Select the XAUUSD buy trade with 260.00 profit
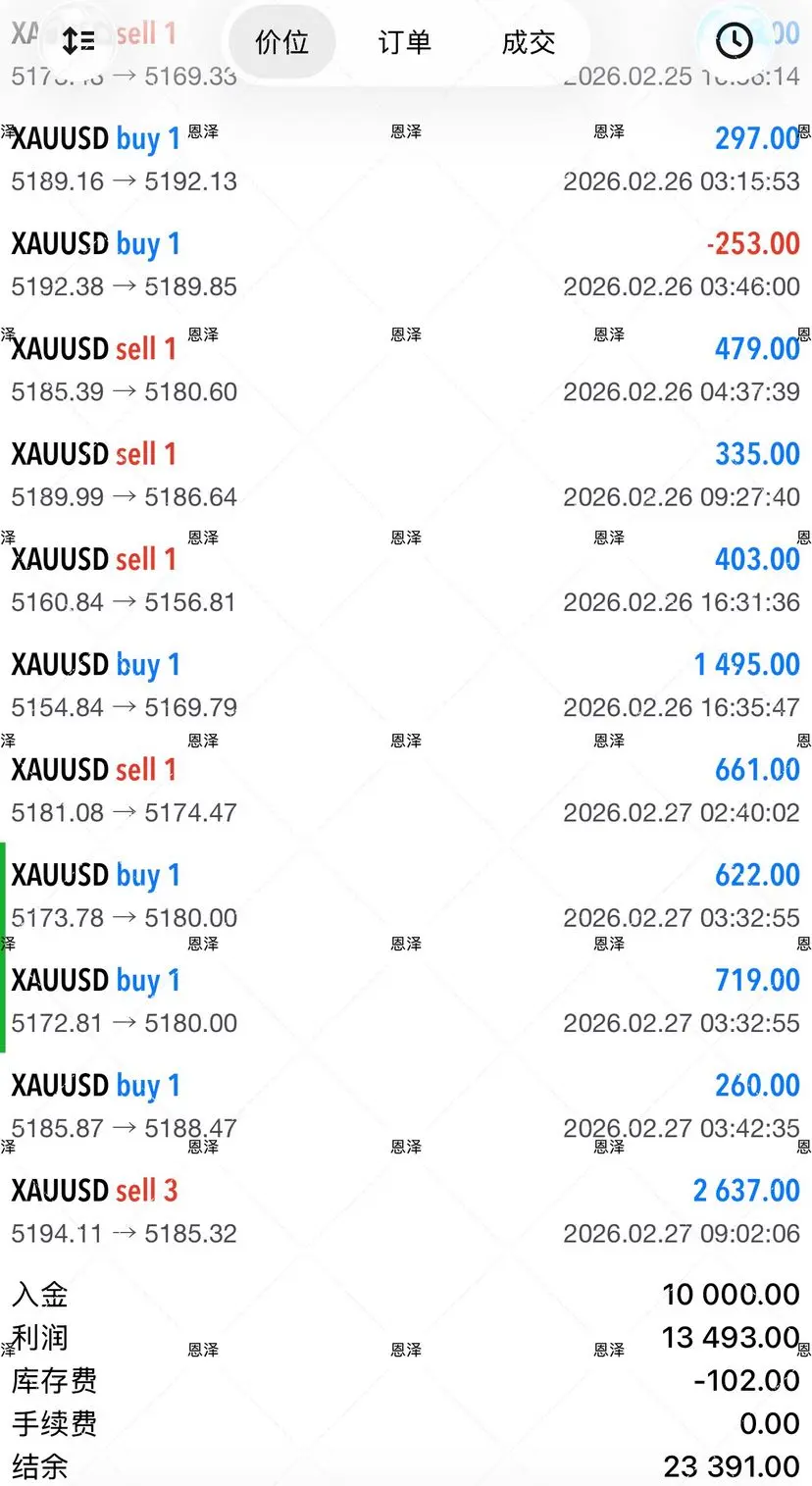Screen dimensions: 812x1486 click(x=406, y=1105)
